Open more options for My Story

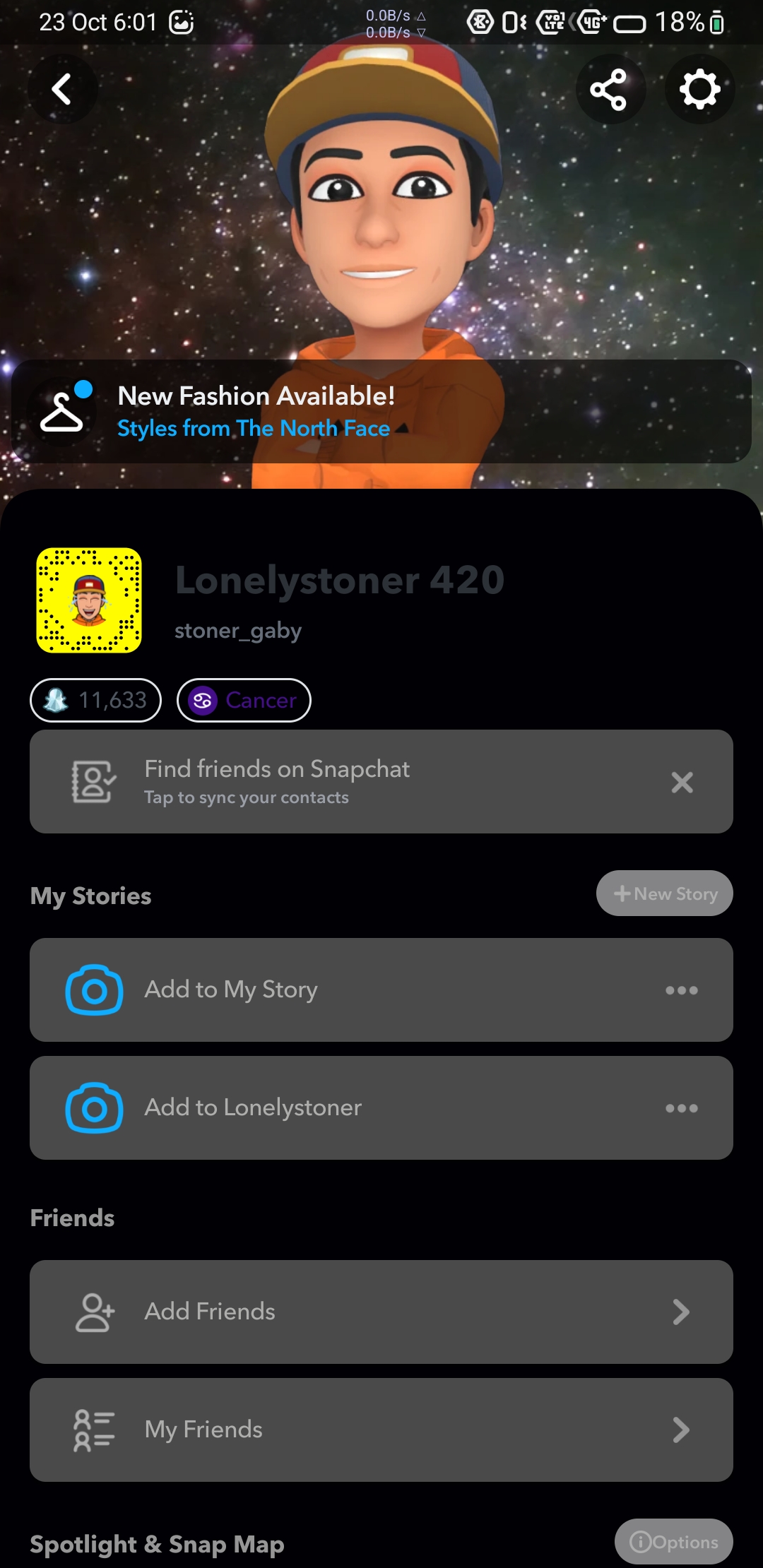(681, 990)
